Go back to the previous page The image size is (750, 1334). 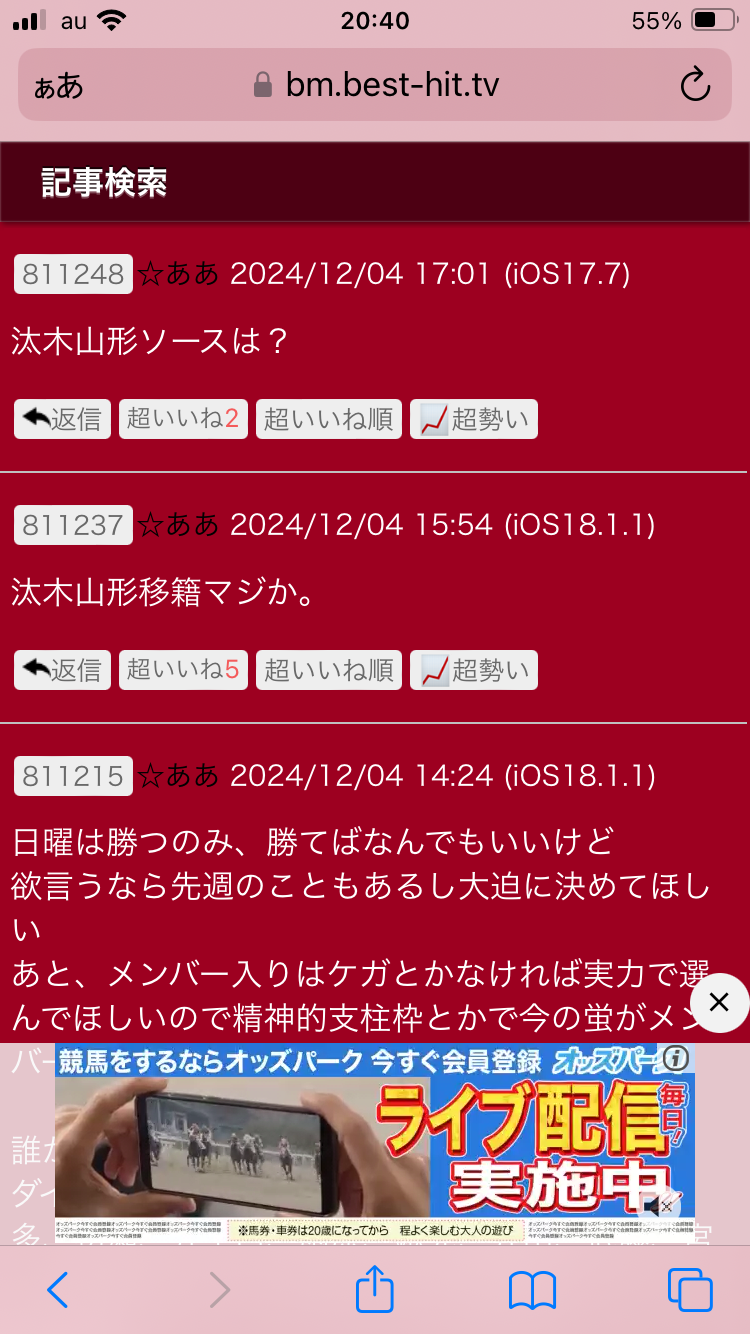[58, 1290]
